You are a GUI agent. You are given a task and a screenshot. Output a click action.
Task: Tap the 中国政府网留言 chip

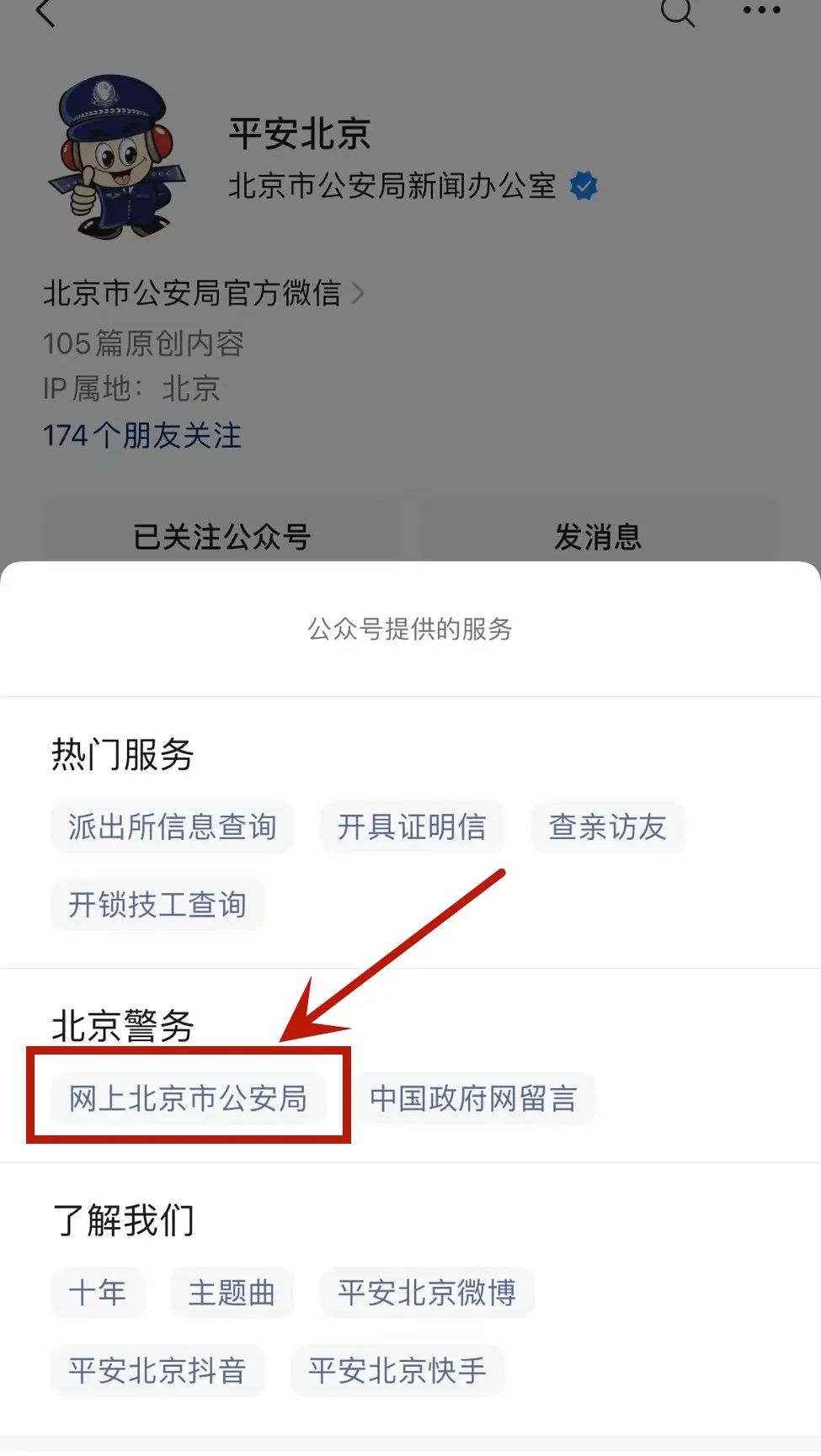point(473,1098)
